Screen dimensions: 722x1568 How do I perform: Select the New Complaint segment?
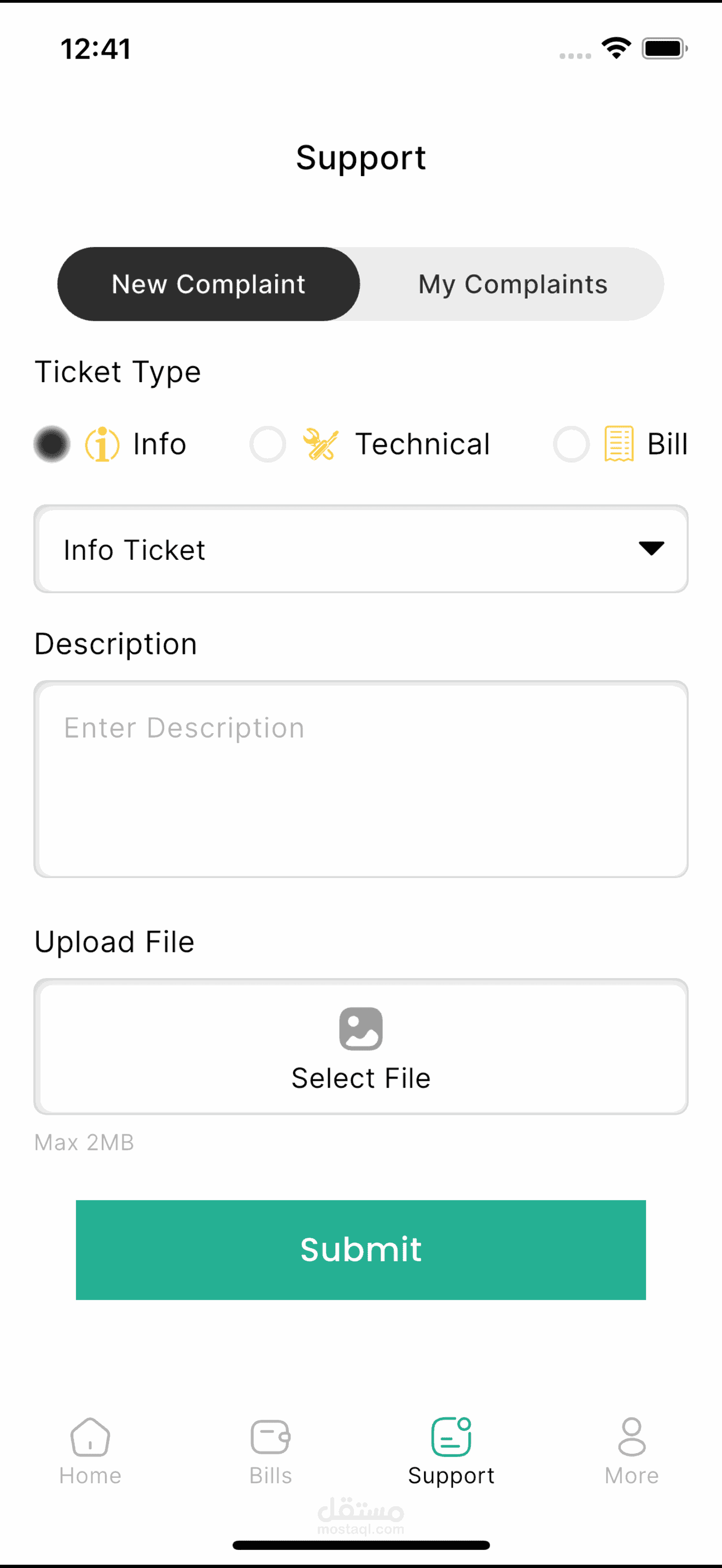pyautogui.click(x=209, y=284)
